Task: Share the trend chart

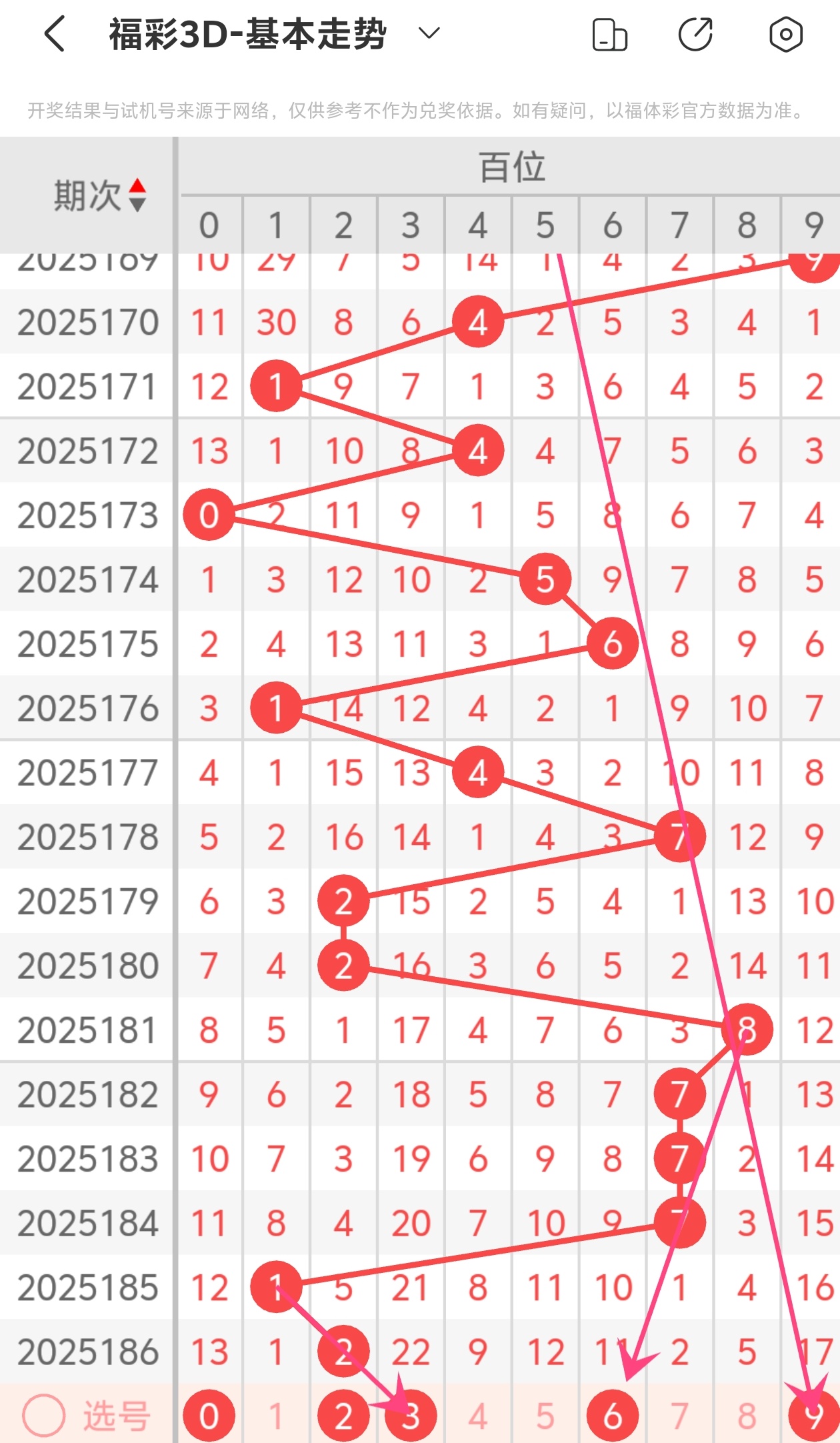Action: click(x=695, y=35)
